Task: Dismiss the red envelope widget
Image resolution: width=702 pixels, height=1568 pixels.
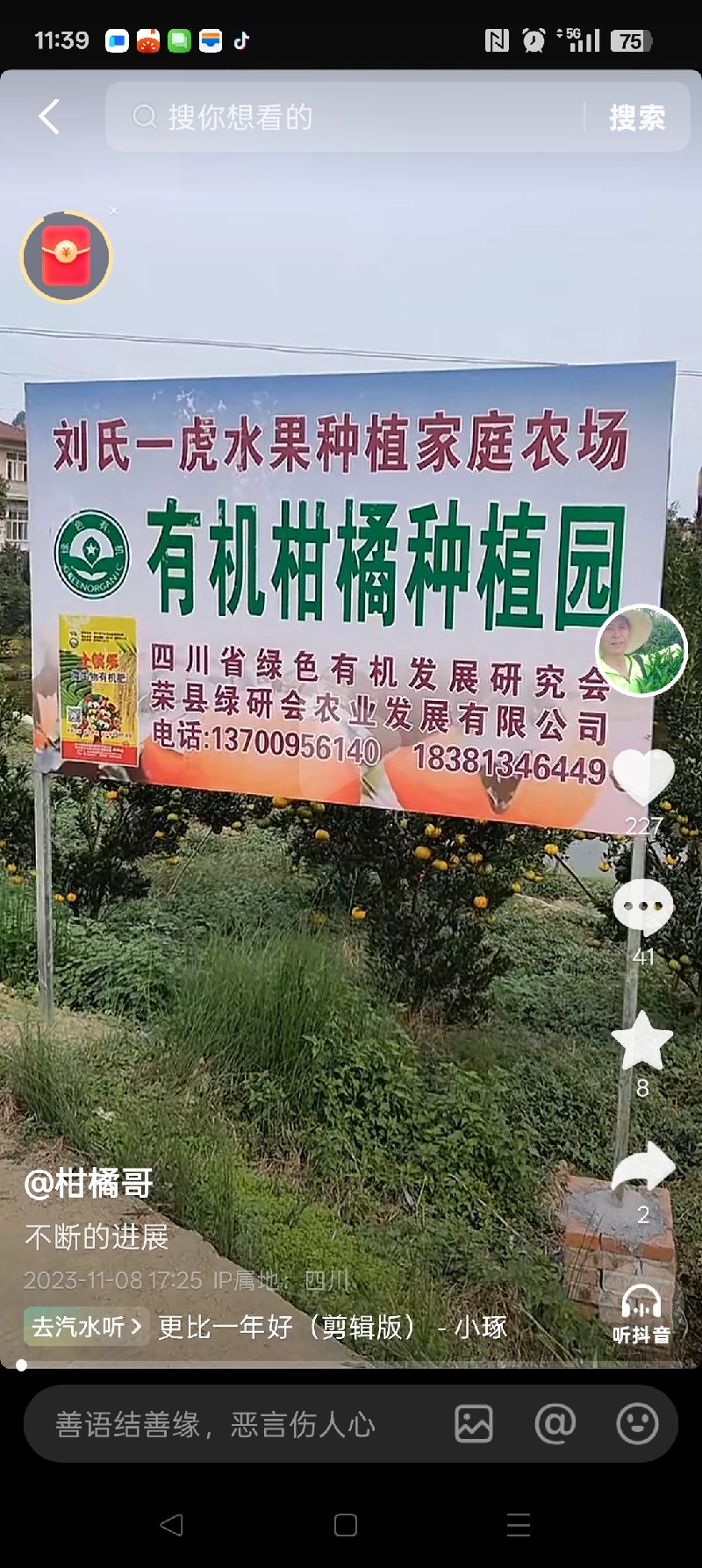Action: tap(114, 211)
